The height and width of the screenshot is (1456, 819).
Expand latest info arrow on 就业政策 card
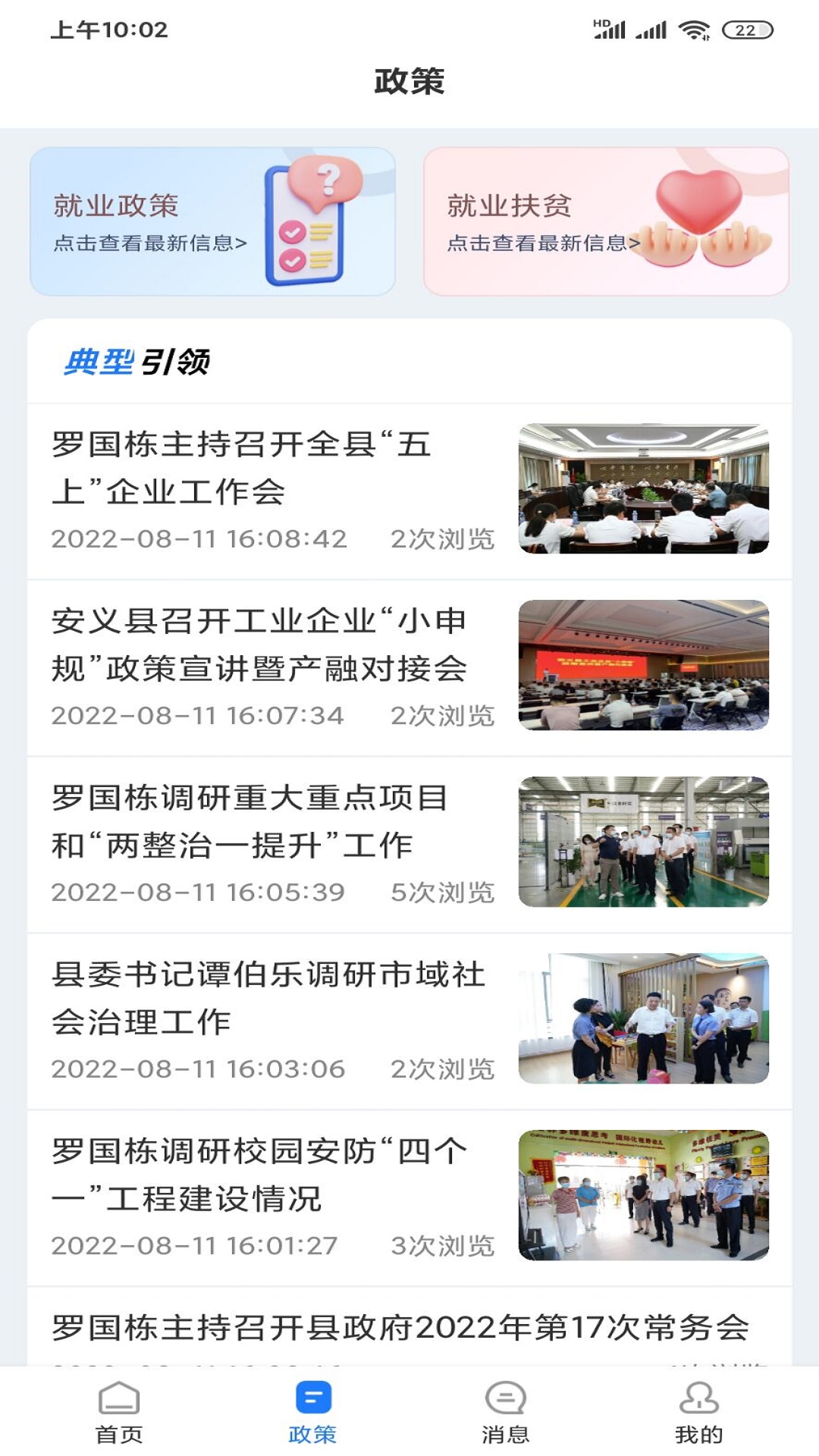pos(241,243)
